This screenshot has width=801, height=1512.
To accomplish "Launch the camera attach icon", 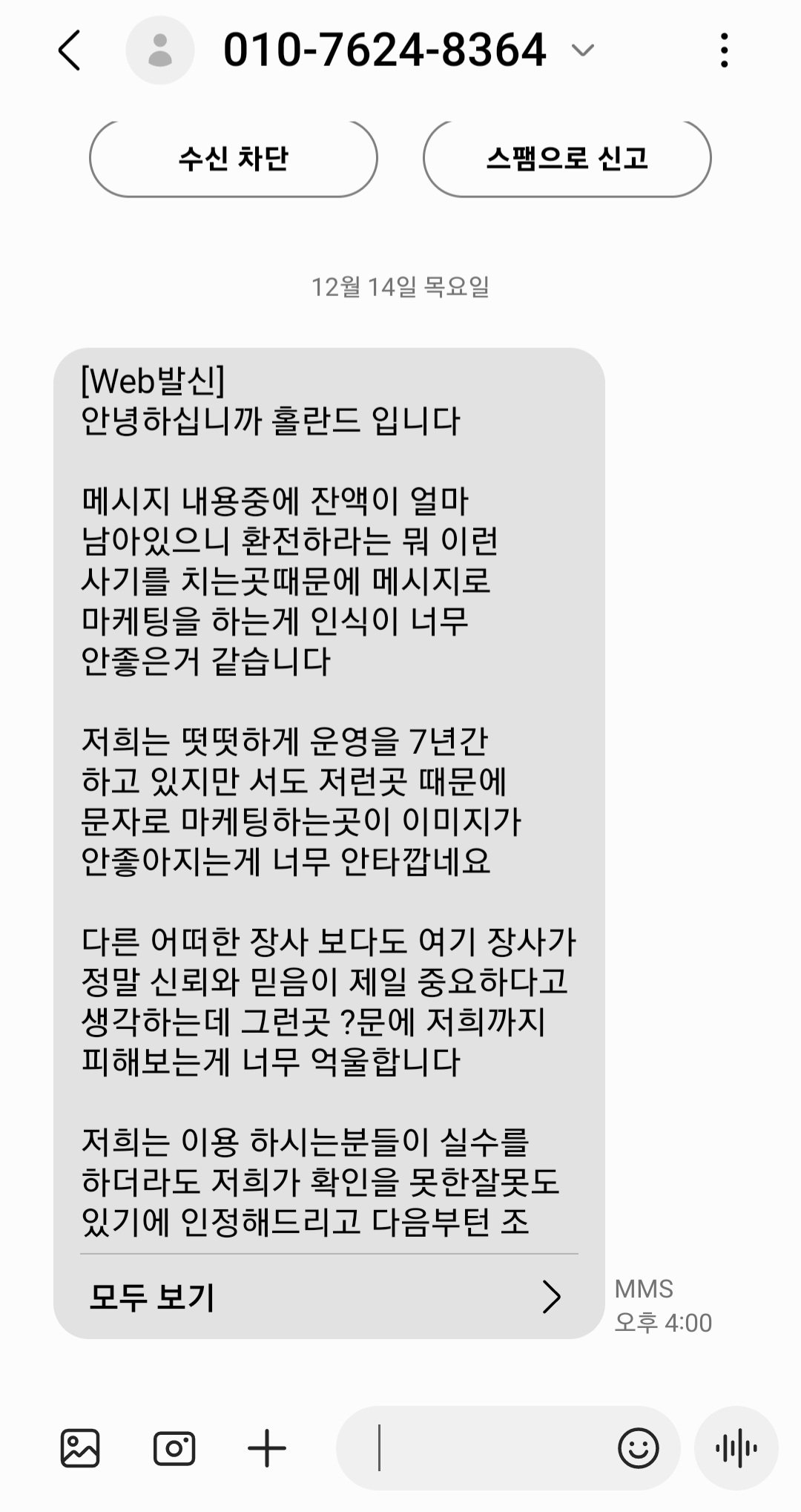I will [x=174, y=1447].
